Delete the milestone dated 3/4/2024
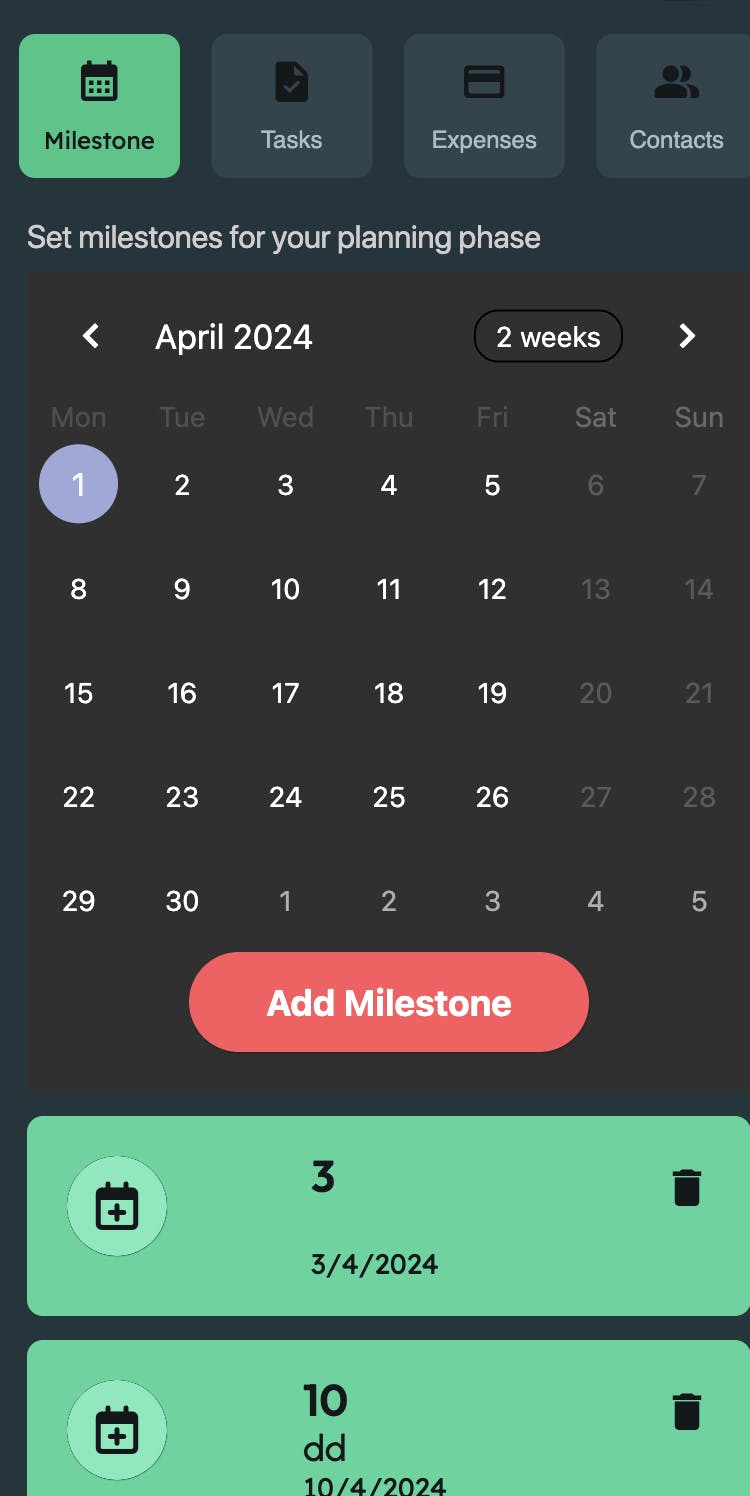 [687, 1188]
